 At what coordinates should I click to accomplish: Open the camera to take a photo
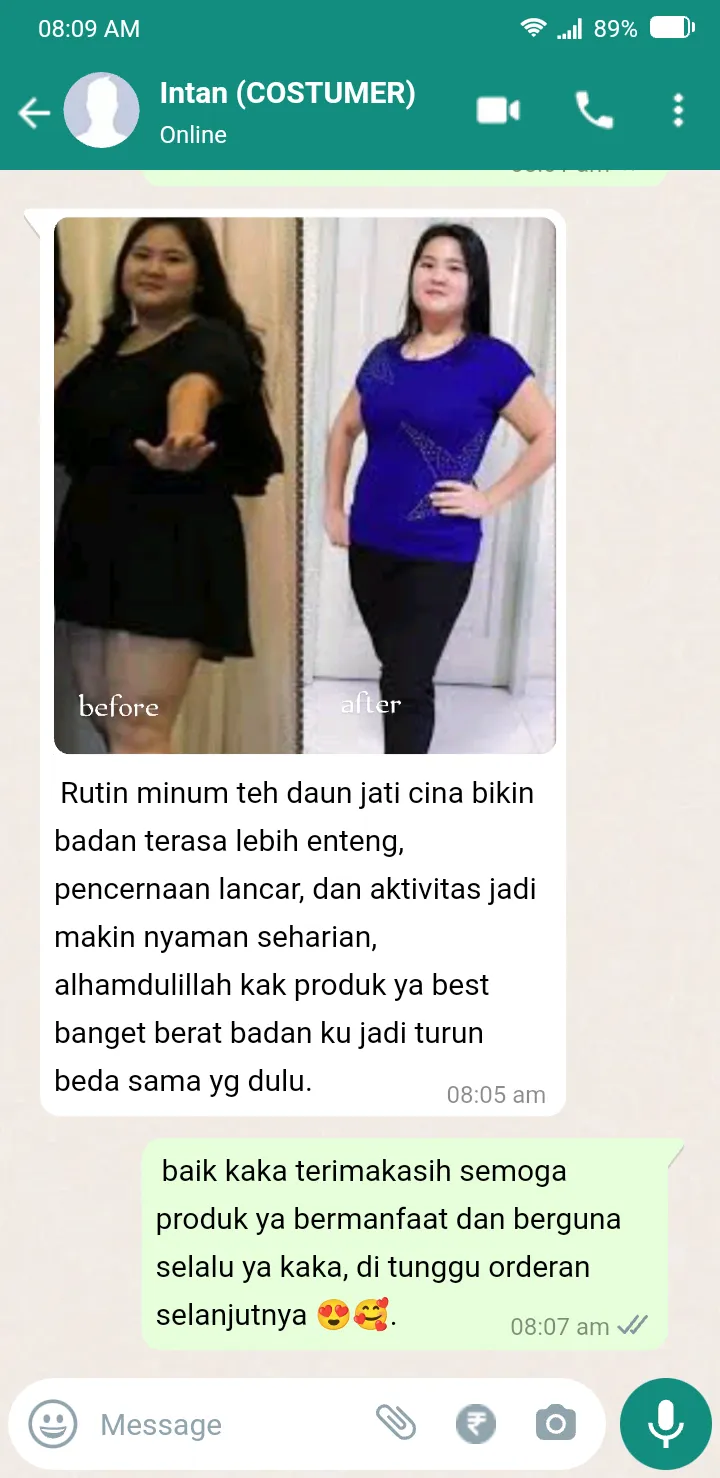pyautogui.click(x=555, y=1423)
